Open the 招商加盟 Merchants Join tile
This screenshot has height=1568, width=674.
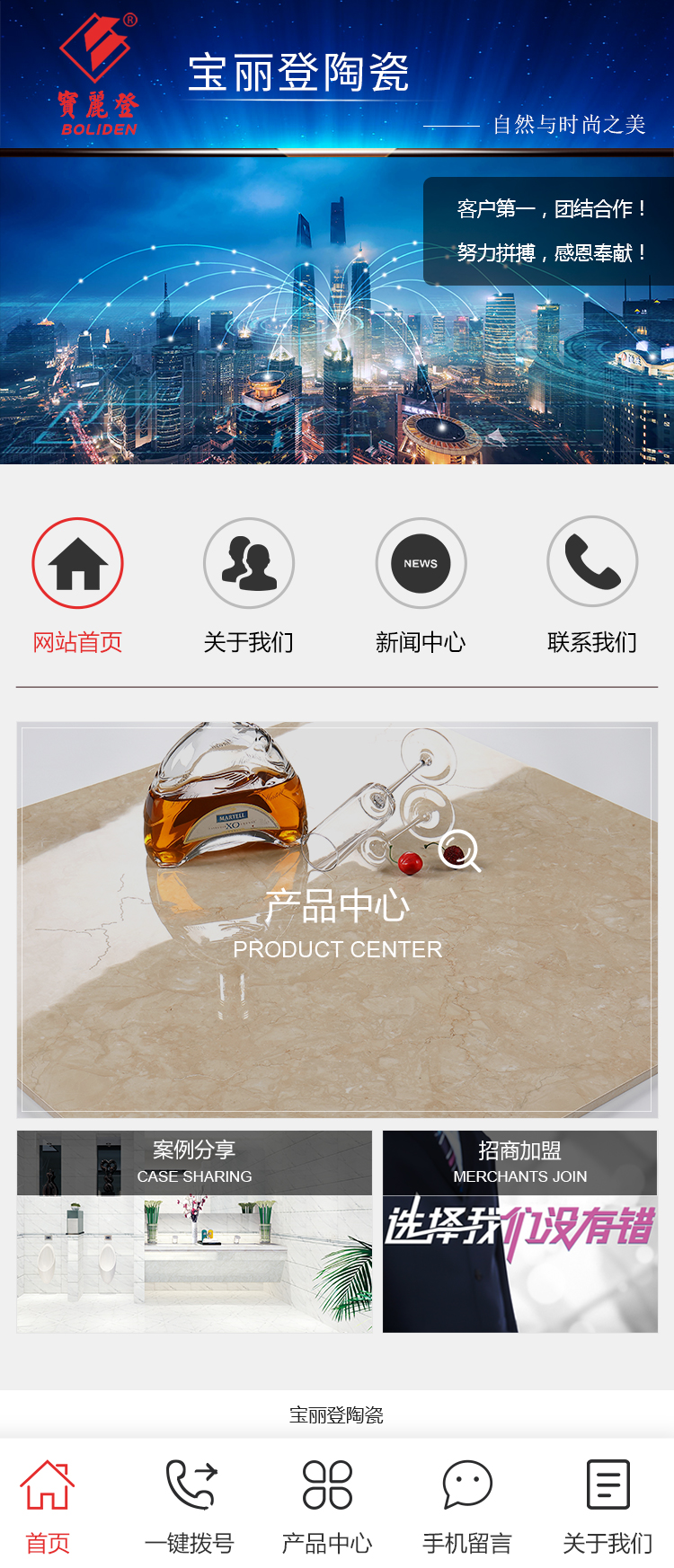[519, 1231]
